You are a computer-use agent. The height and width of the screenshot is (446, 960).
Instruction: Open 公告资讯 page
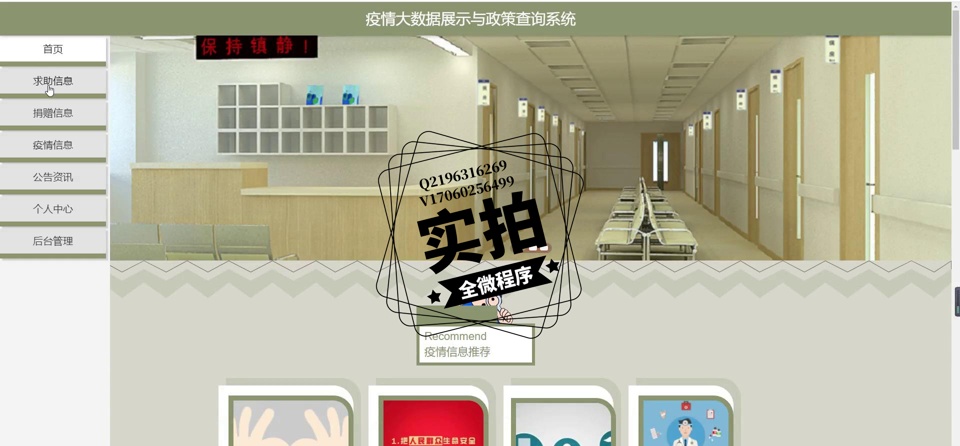(x=53, y=177)
